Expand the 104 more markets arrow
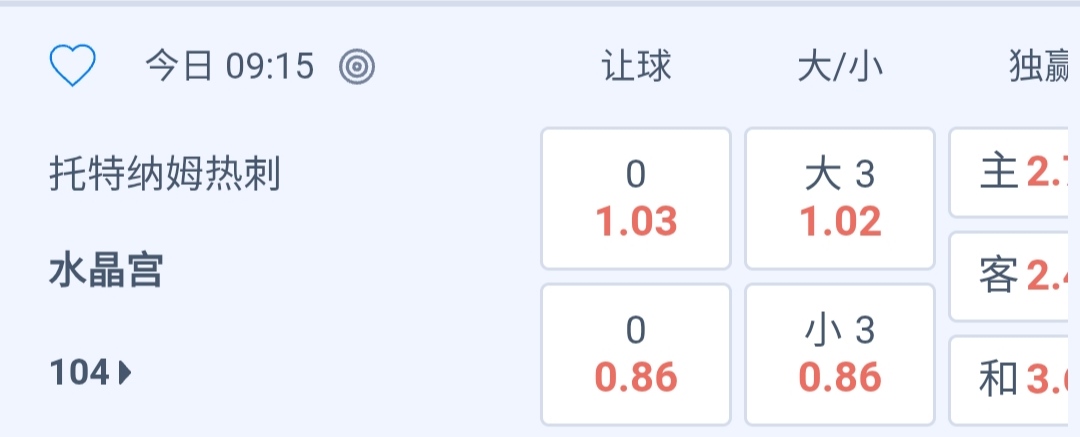Viewport: 1080px width, 437px height. point(92,373)
